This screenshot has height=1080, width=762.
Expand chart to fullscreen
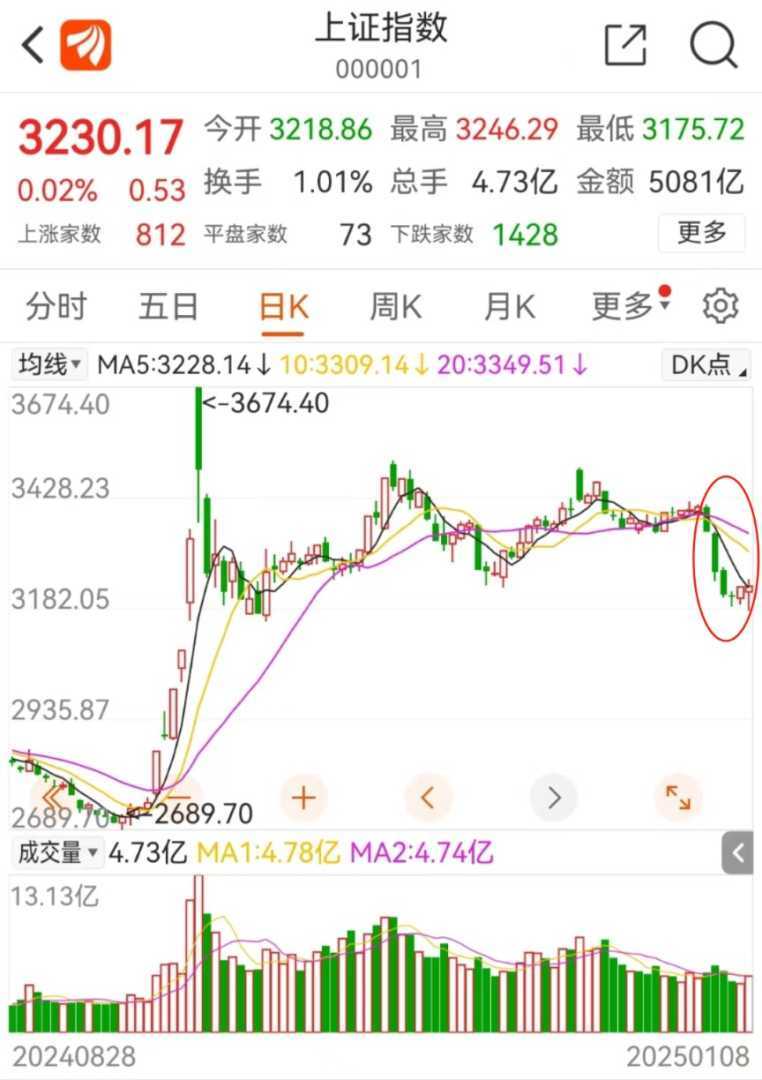[x=678, y=797]
